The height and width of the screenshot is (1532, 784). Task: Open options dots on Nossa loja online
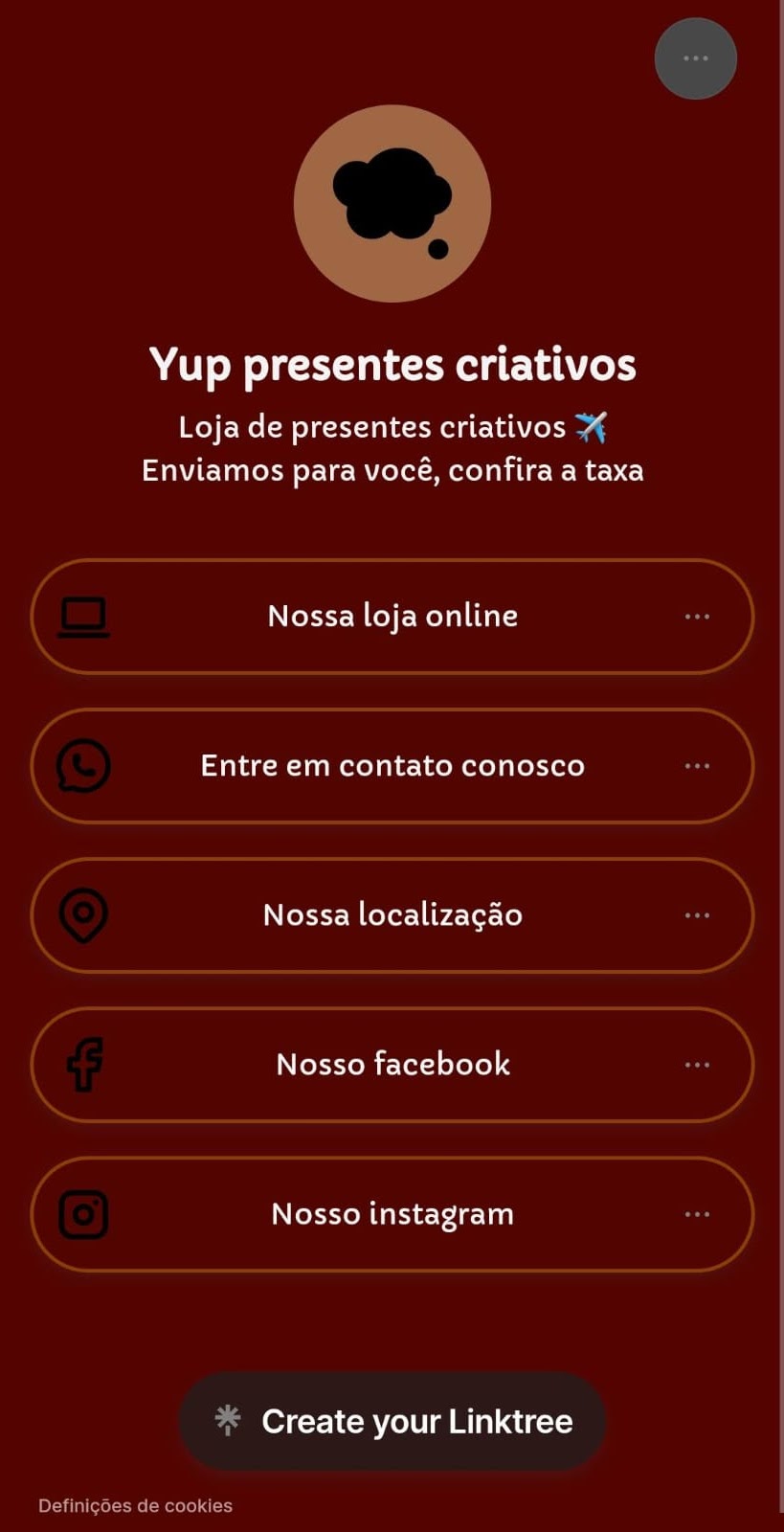(x=697, y=617)
